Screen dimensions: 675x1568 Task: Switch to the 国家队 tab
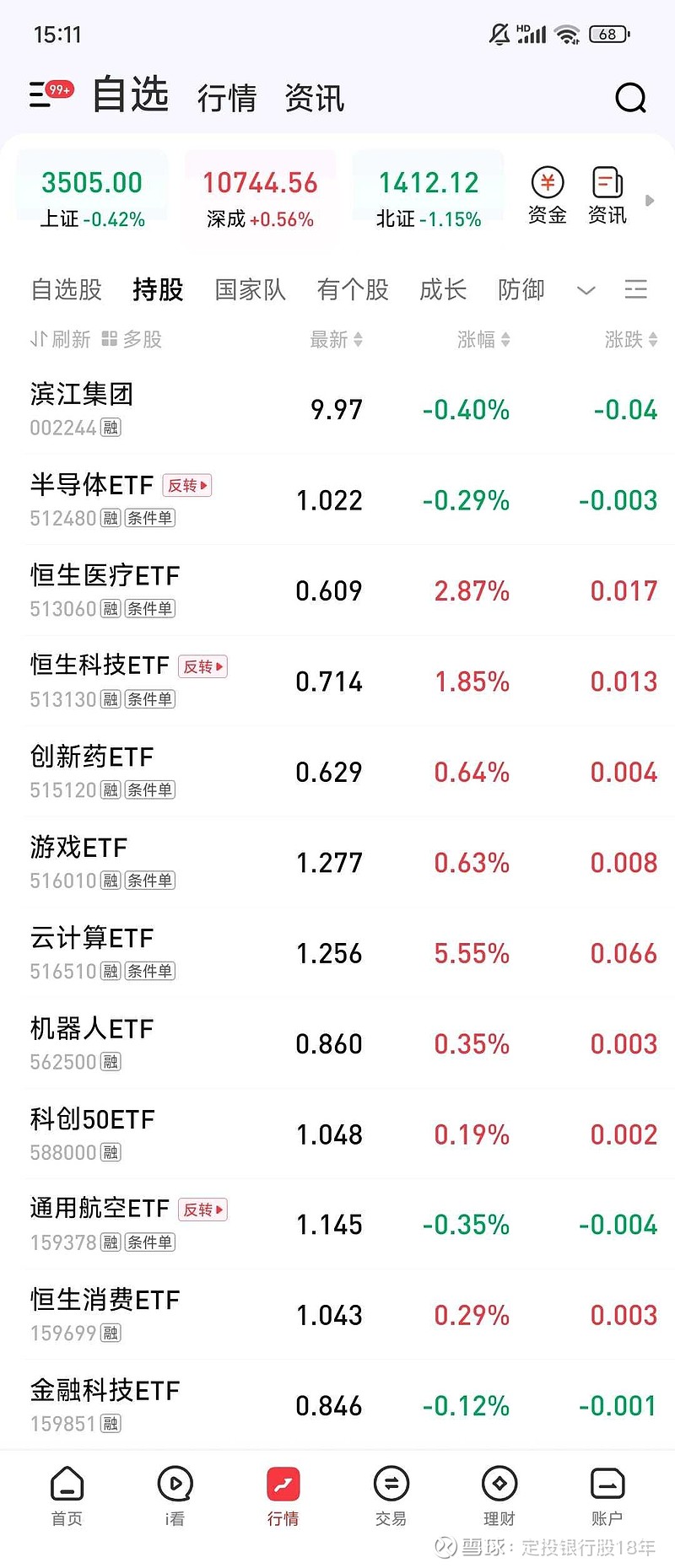pos(249,289)
